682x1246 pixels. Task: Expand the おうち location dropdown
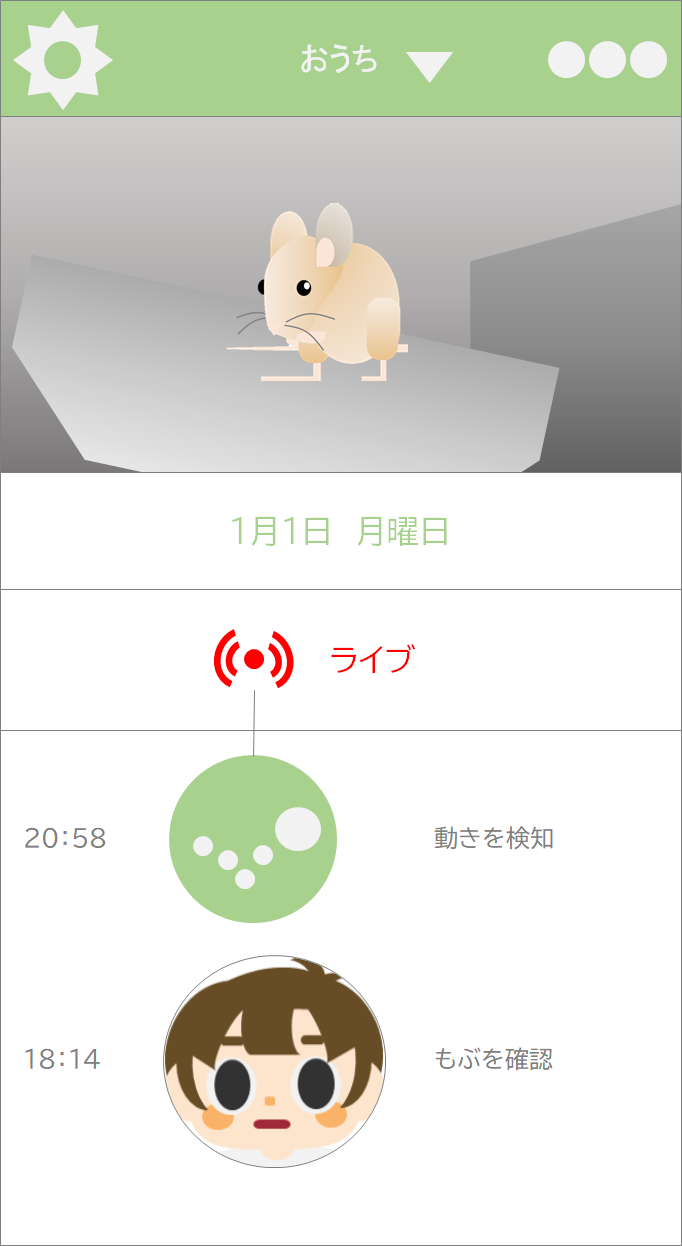pos(429,66)
